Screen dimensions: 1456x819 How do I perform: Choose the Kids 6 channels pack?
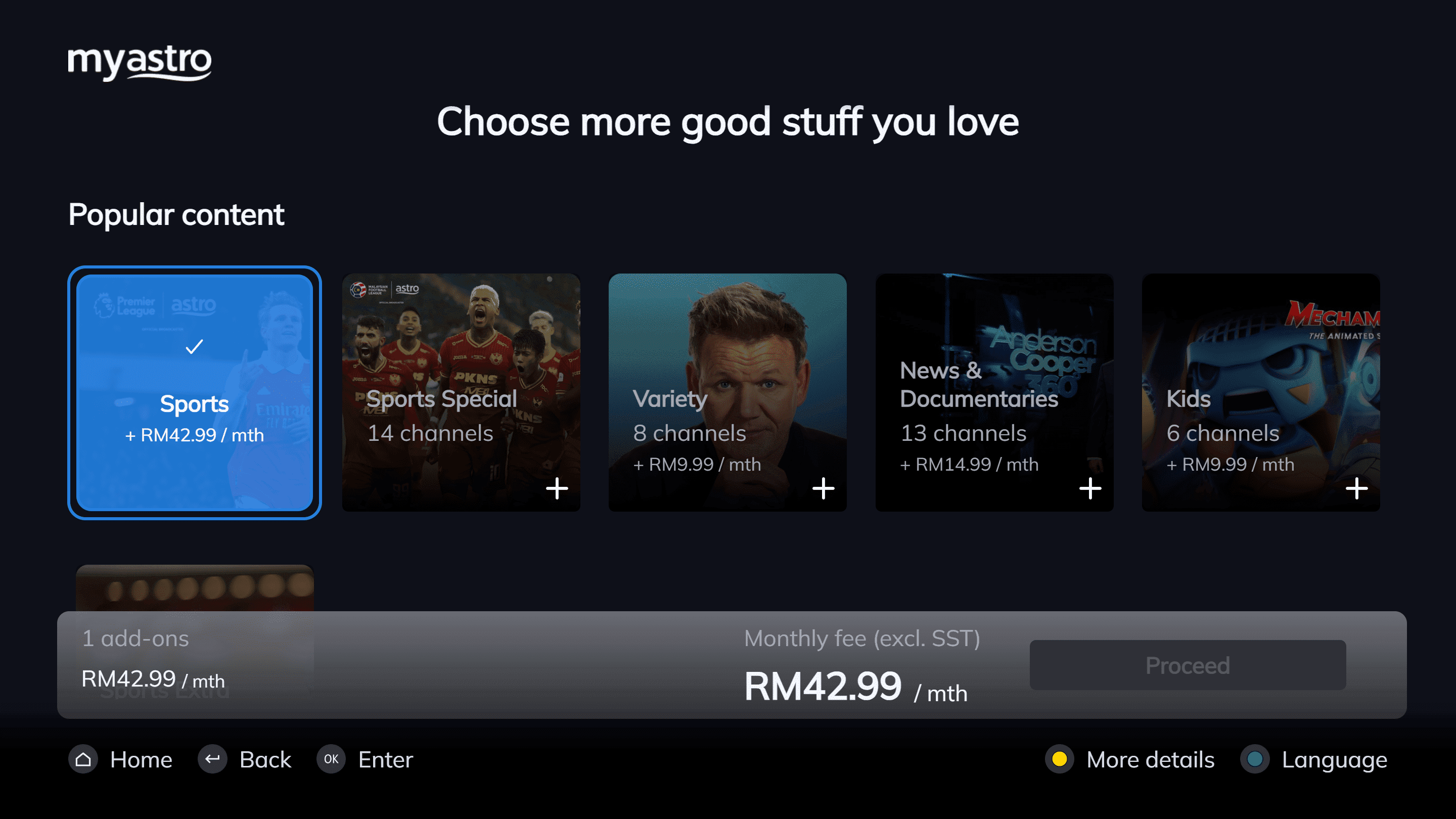1260,392
